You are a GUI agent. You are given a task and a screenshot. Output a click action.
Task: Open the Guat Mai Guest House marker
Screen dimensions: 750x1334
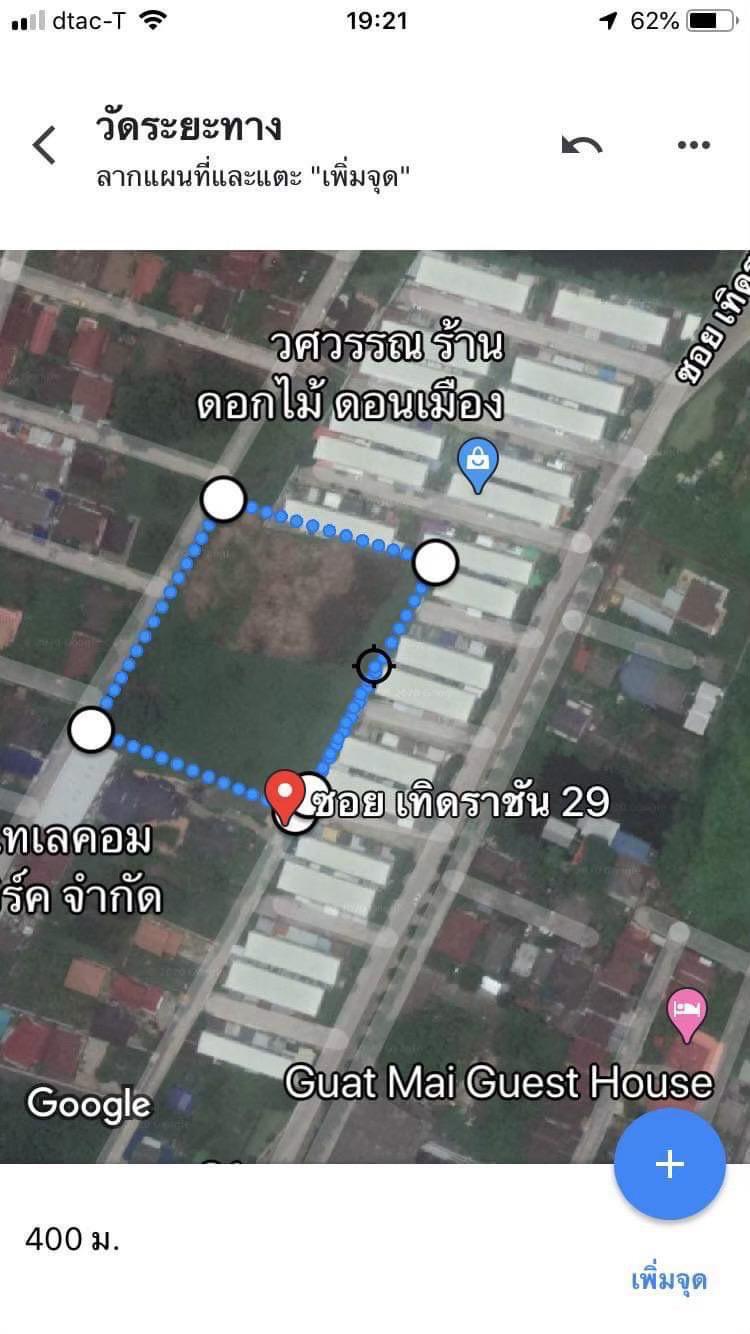coord(687,1015)
